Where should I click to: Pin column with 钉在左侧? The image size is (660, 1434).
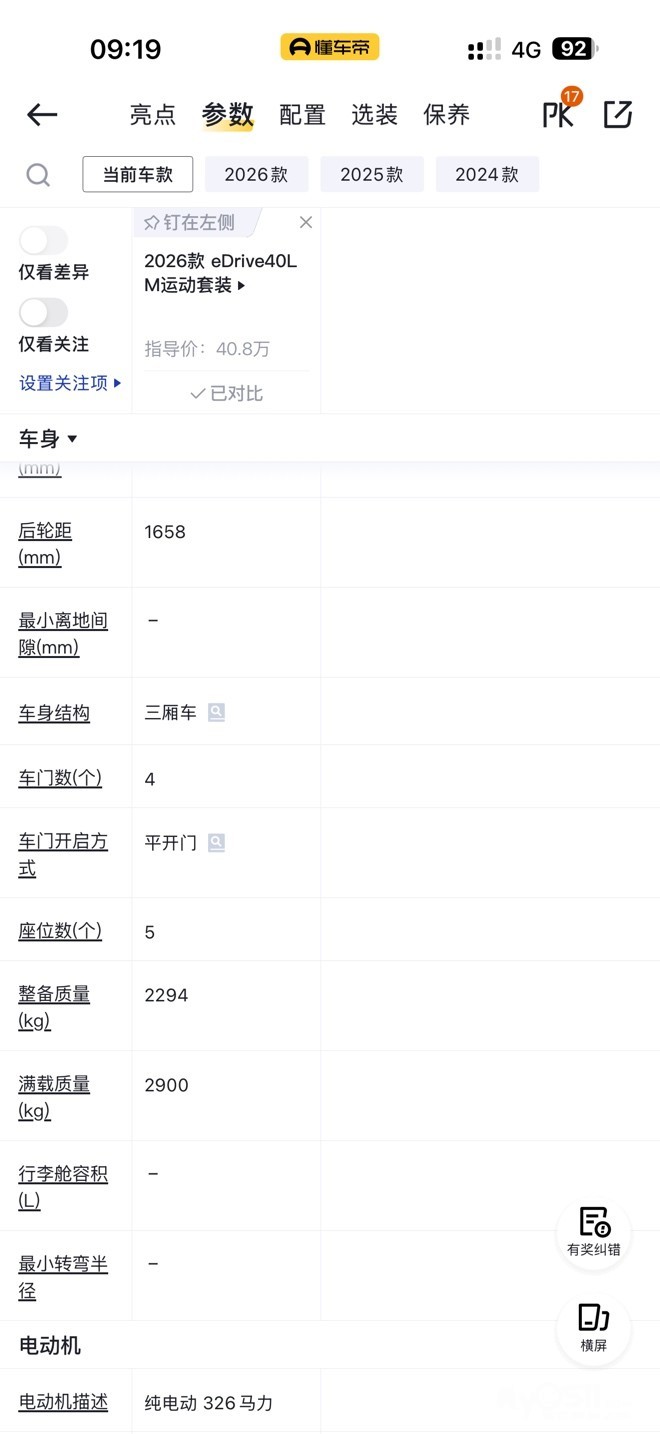point(189,222)
